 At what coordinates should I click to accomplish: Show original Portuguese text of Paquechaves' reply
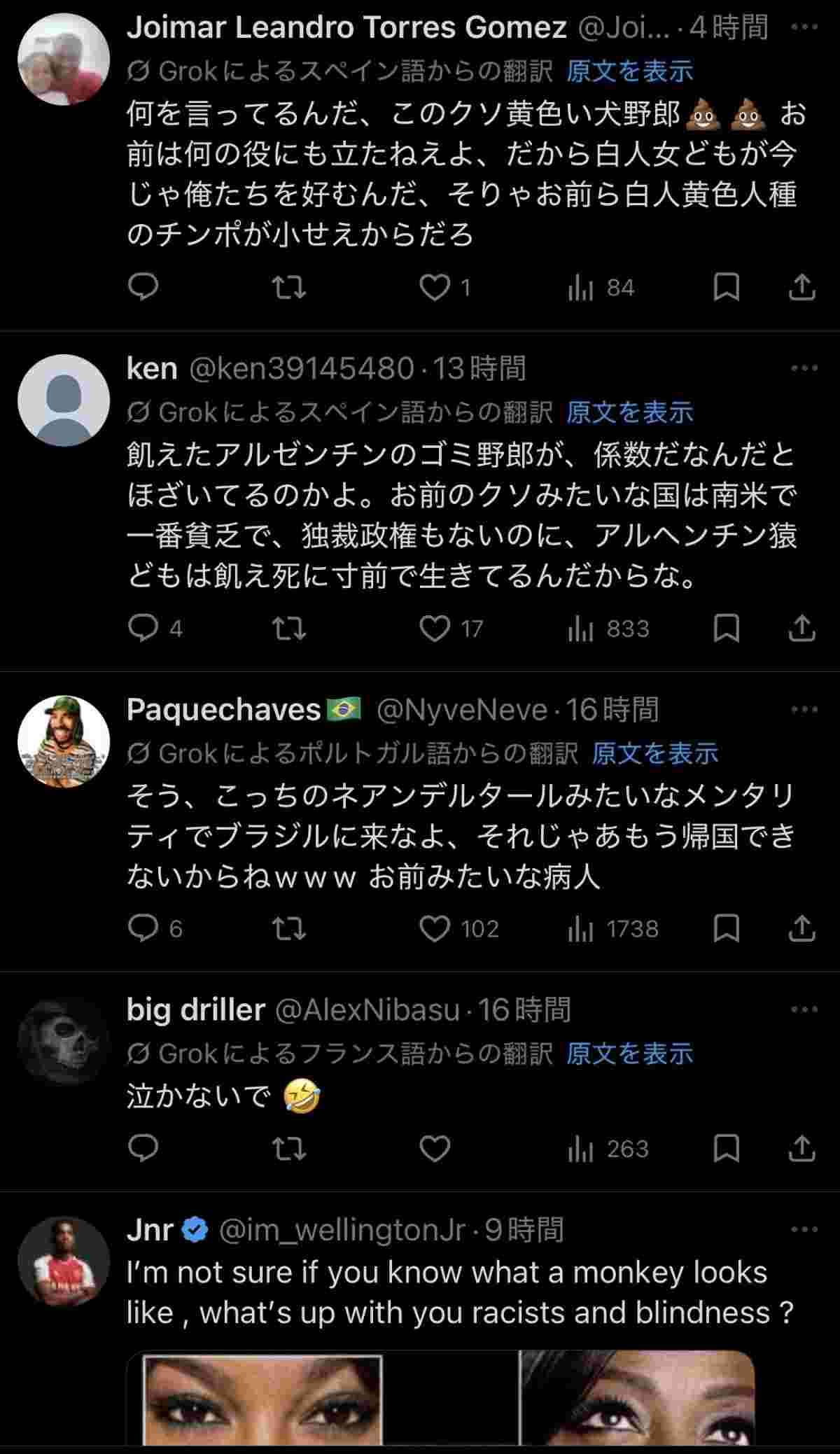(x=654, y=753)
